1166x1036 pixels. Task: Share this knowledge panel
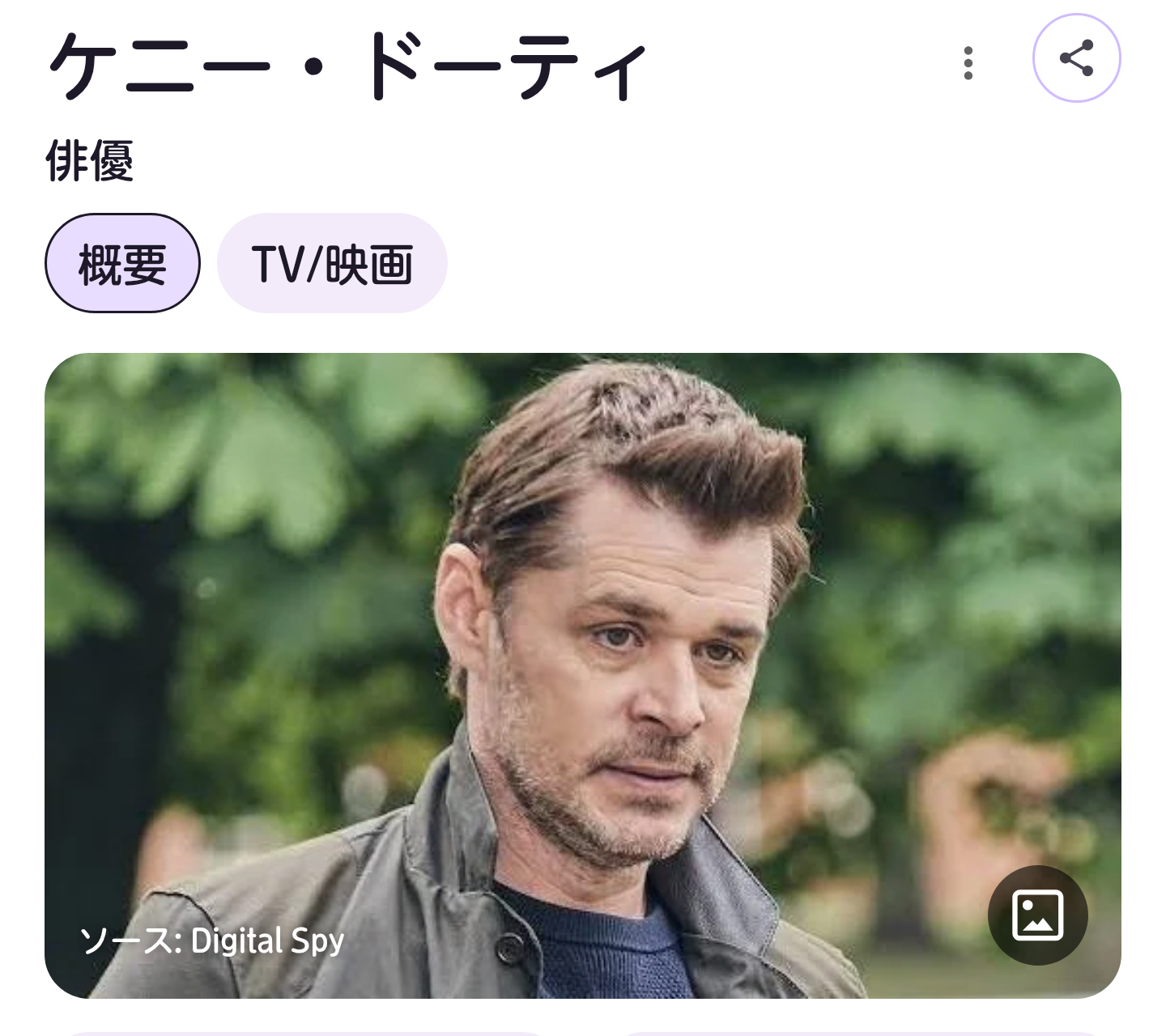(1076, 58)
